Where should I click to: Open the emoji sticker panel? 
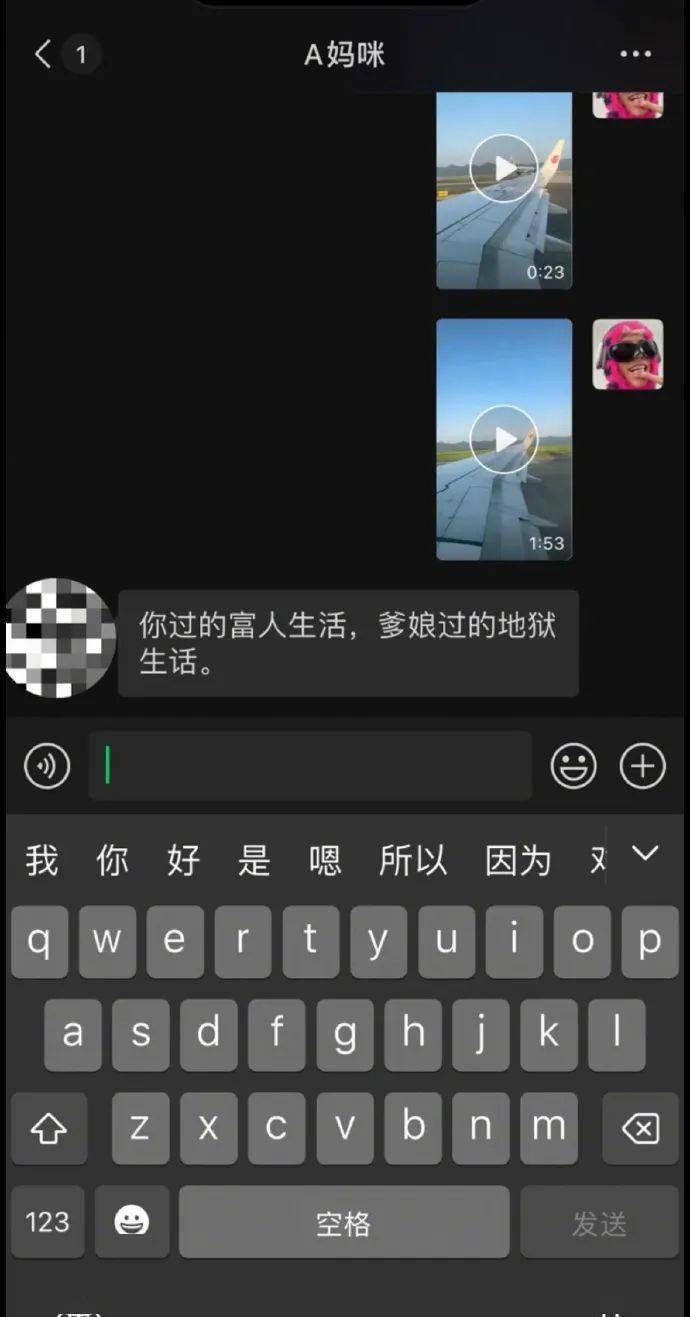573,767
